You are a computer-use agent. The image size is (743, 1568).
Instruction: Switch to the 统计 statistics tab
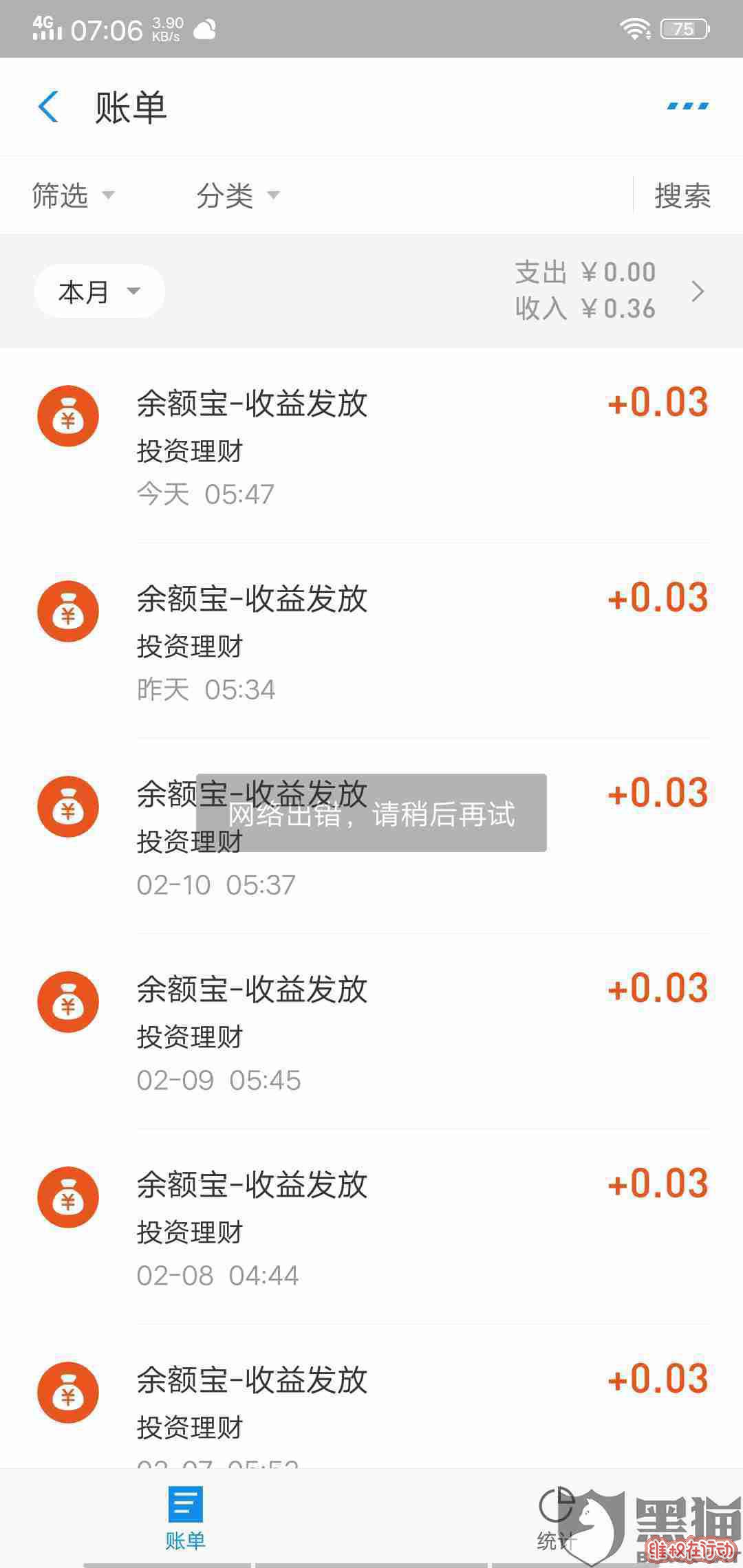point(557,1518)
